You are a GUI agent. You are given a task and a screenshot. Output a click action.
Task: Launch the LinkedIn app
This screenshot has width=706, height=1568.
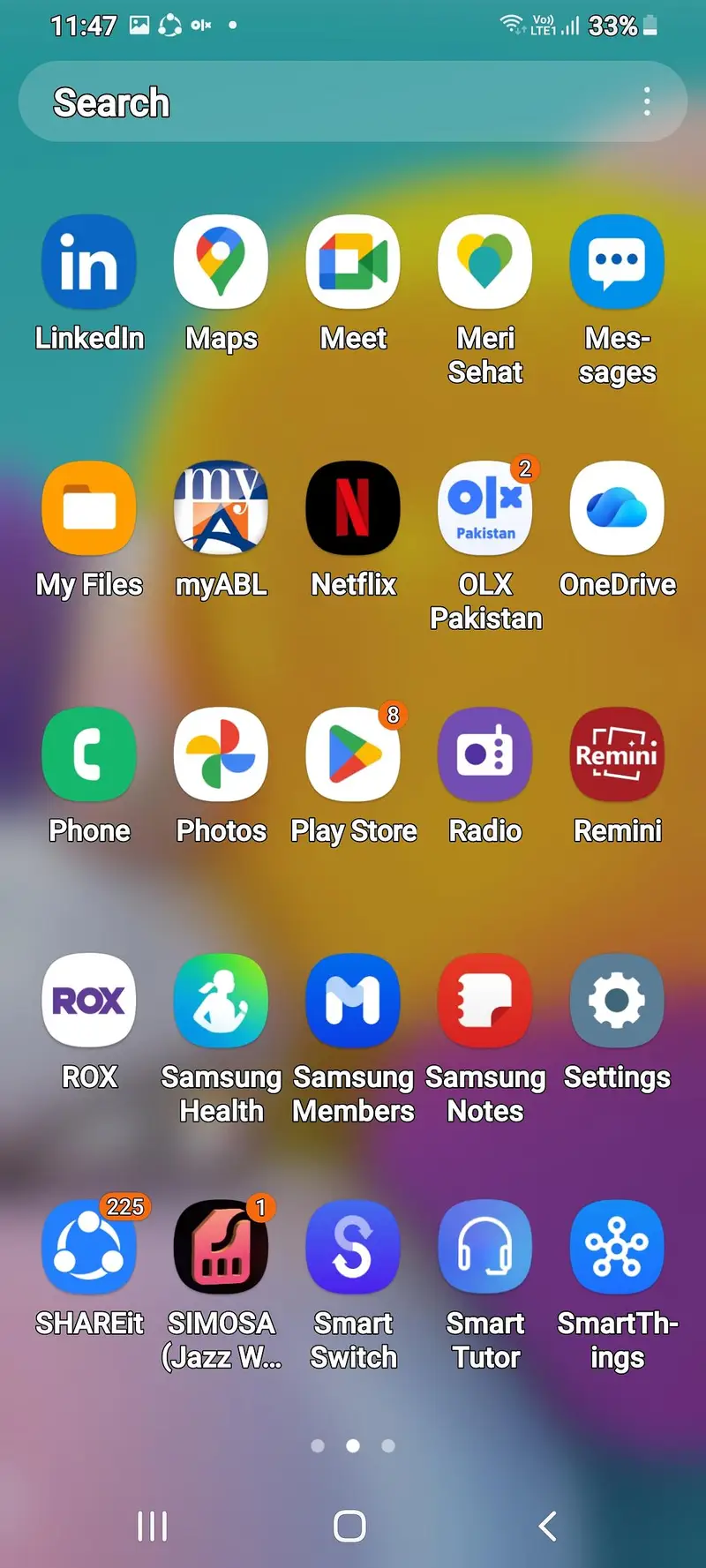[x=89, y=262]
